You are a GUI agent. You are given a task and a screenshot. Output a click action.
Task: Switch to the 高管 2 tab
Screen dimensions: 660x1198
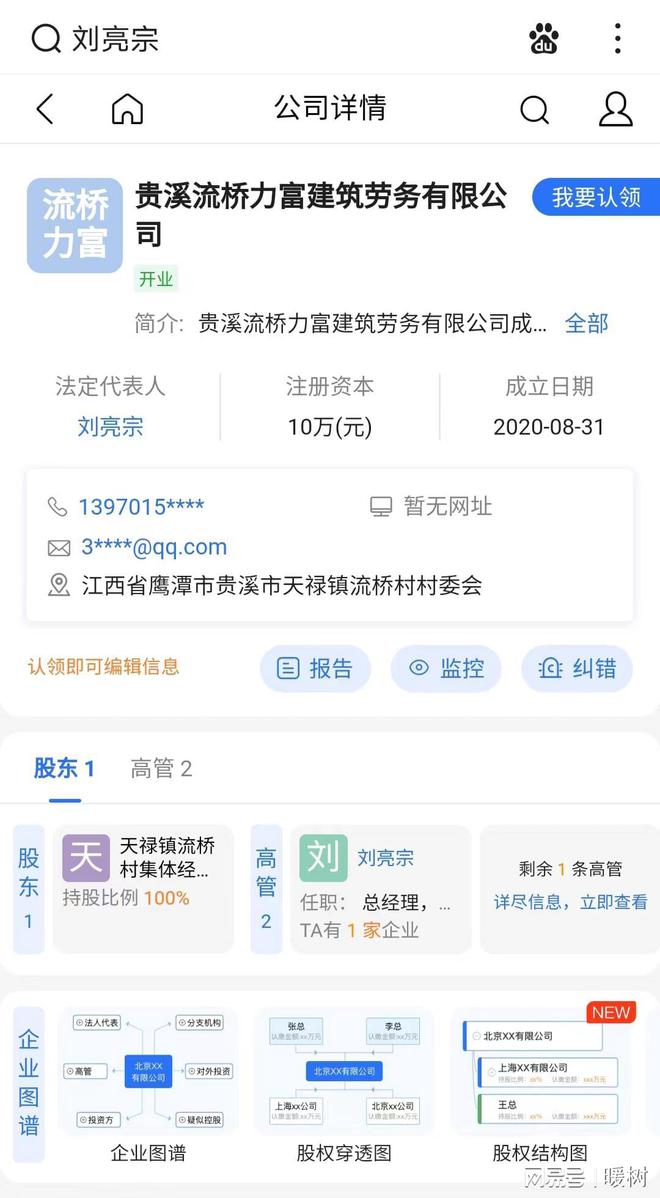click(161, 769)
